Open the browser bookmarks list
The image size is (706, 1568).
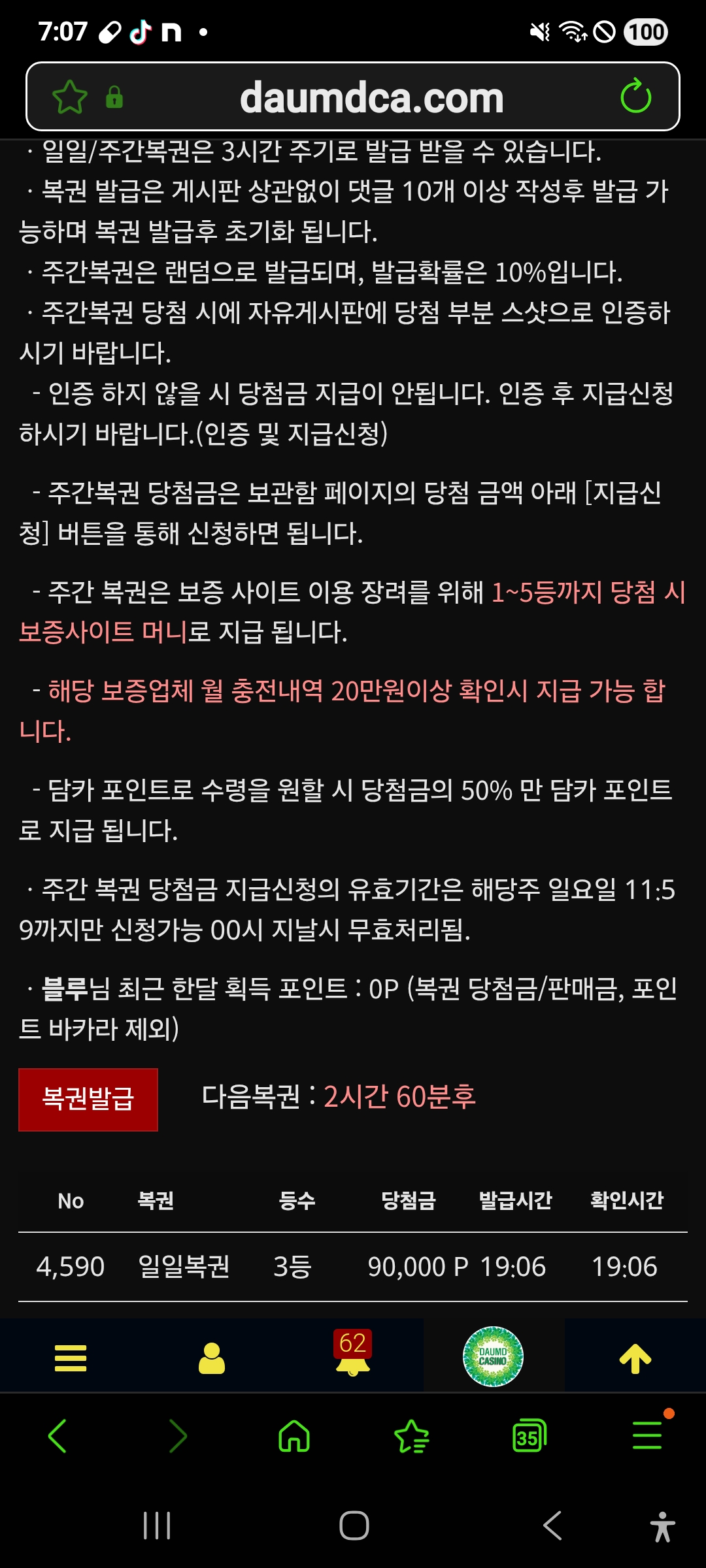pyautogui.click(x=412, y=1436)
